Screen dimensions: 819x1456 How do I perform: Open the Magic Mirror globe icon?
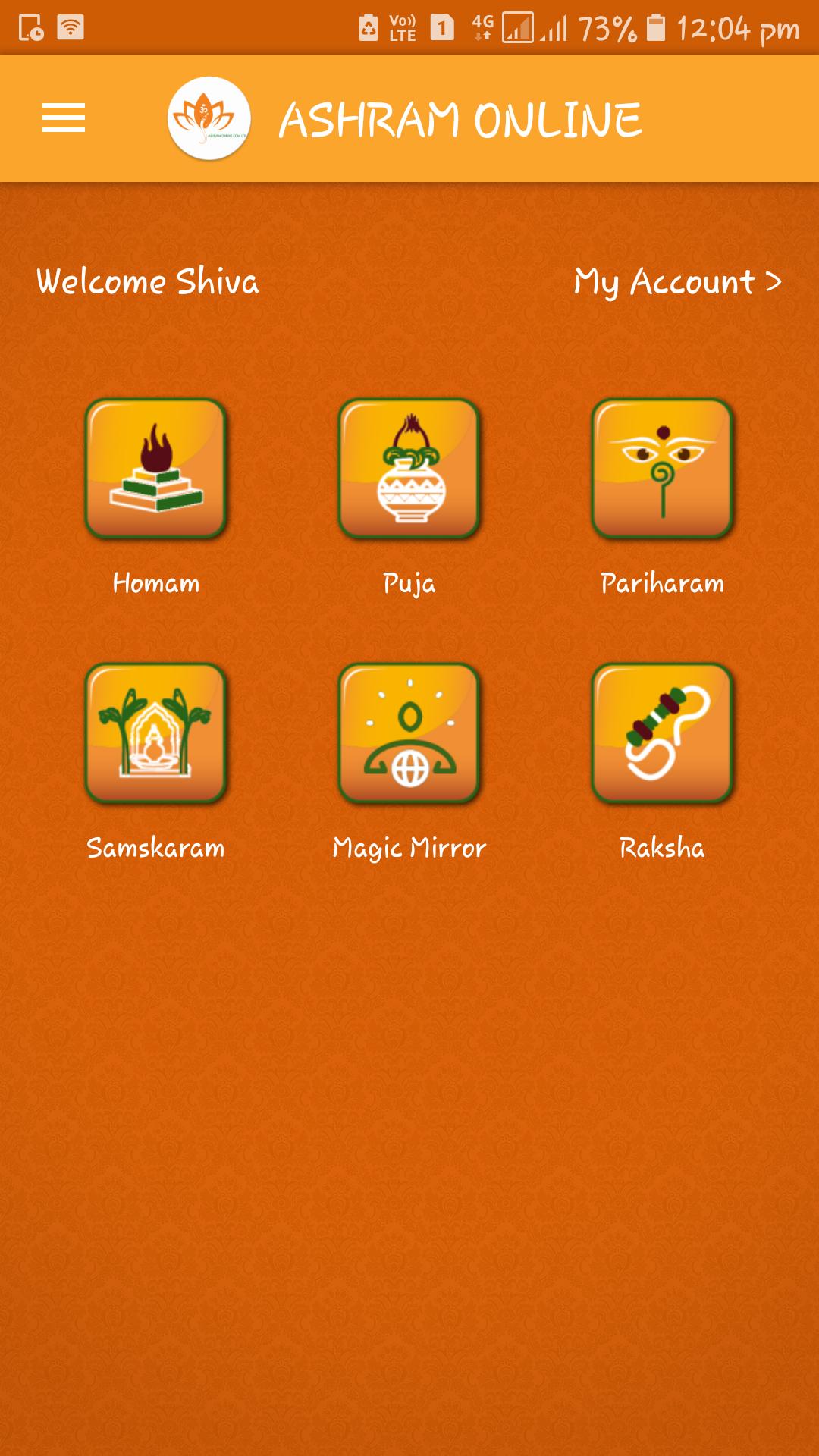click(409, 734)
